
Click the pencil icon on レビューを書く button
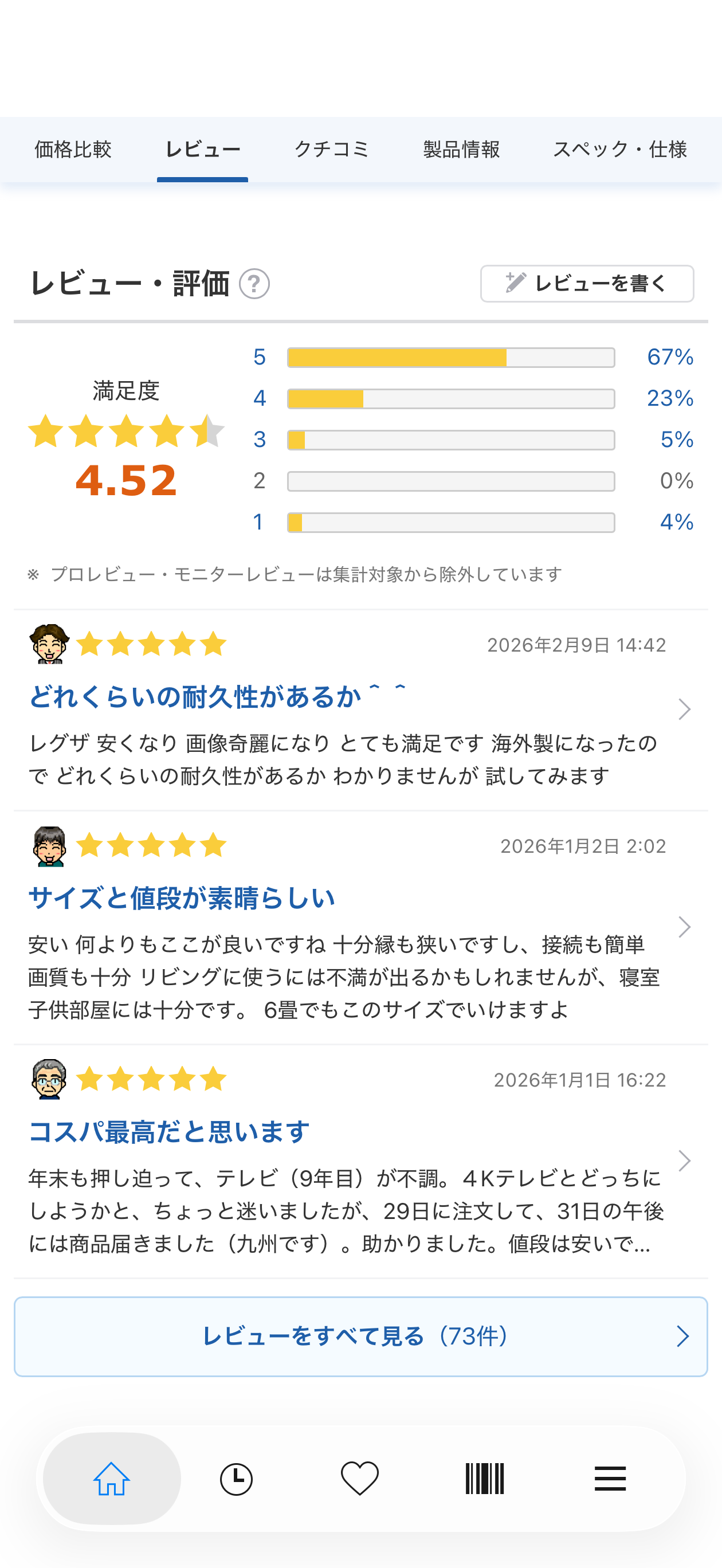(515, 283)
